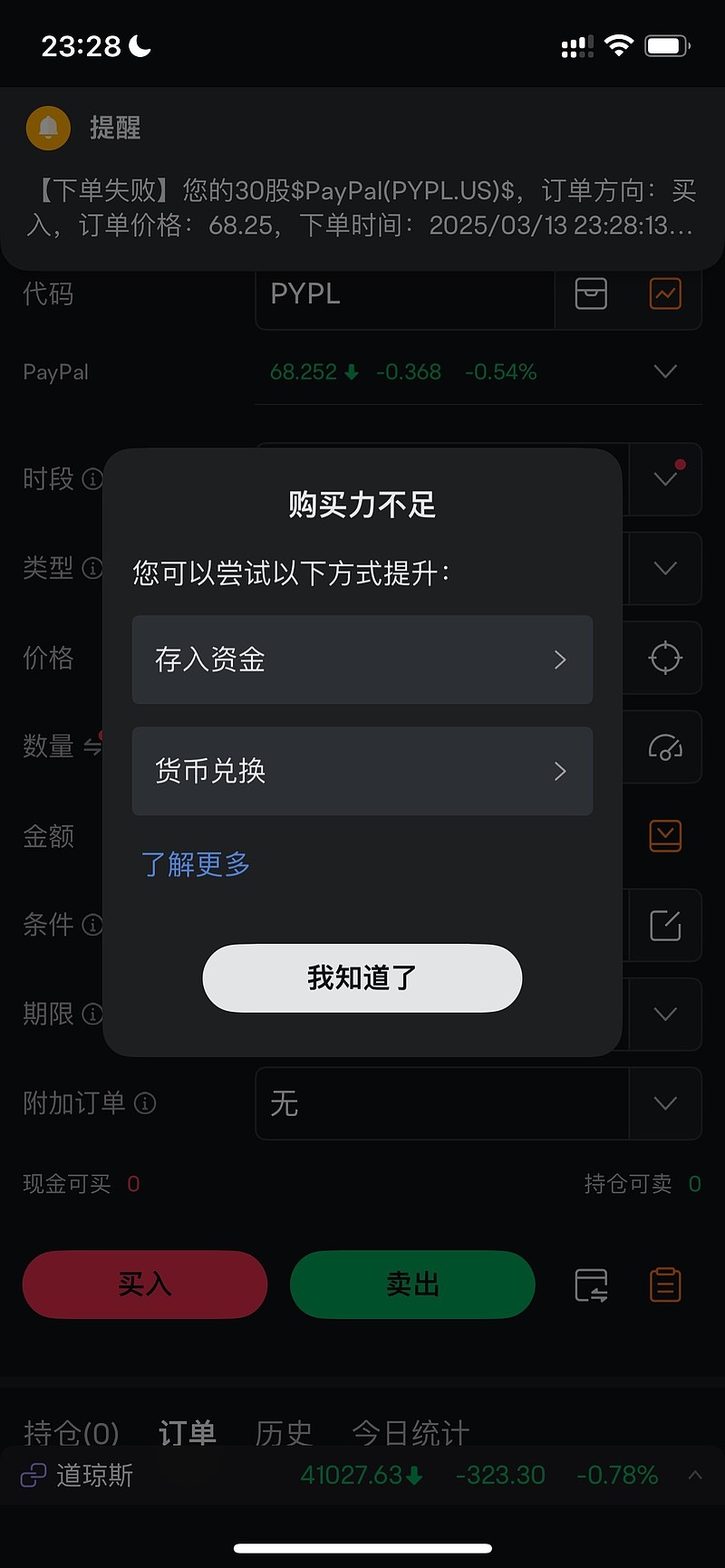Click the orange envelope icon in the 金额 row
Viewport: 725px width, 1568px height.
[x=665, y=835]
